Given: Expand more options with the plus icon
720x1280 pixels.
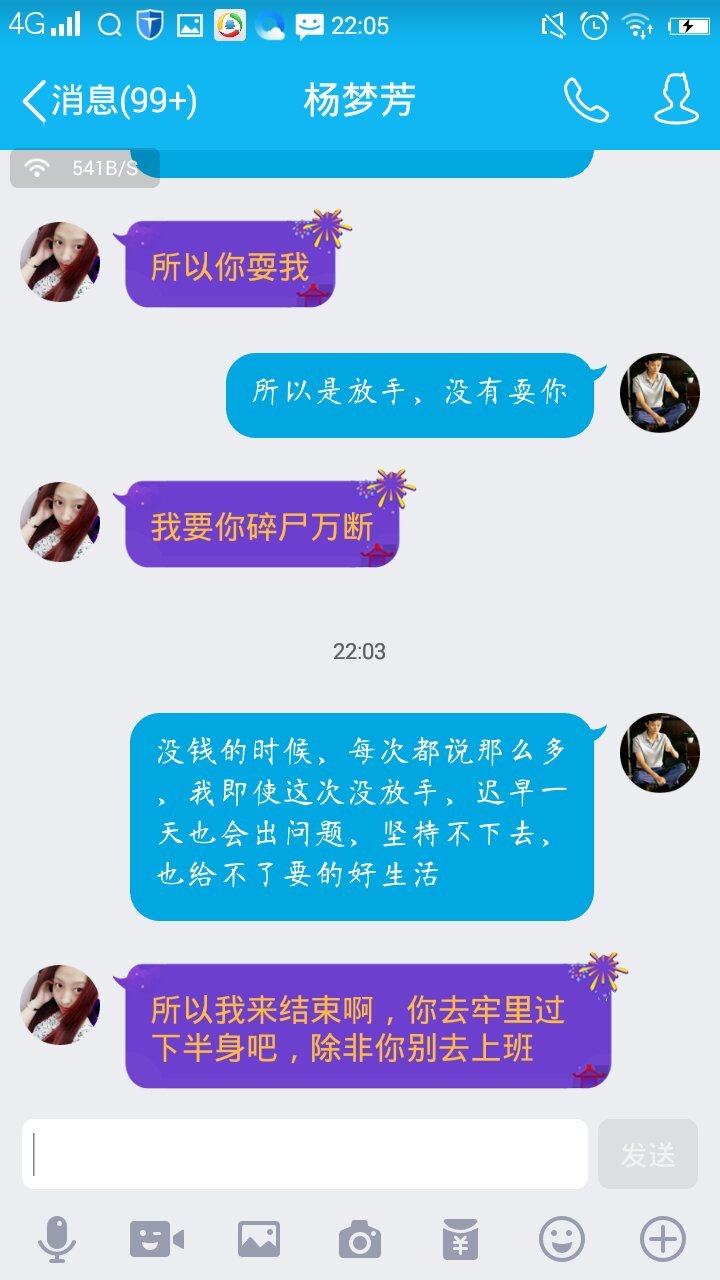Looking at the screenshot, I should click(662, 1240).
